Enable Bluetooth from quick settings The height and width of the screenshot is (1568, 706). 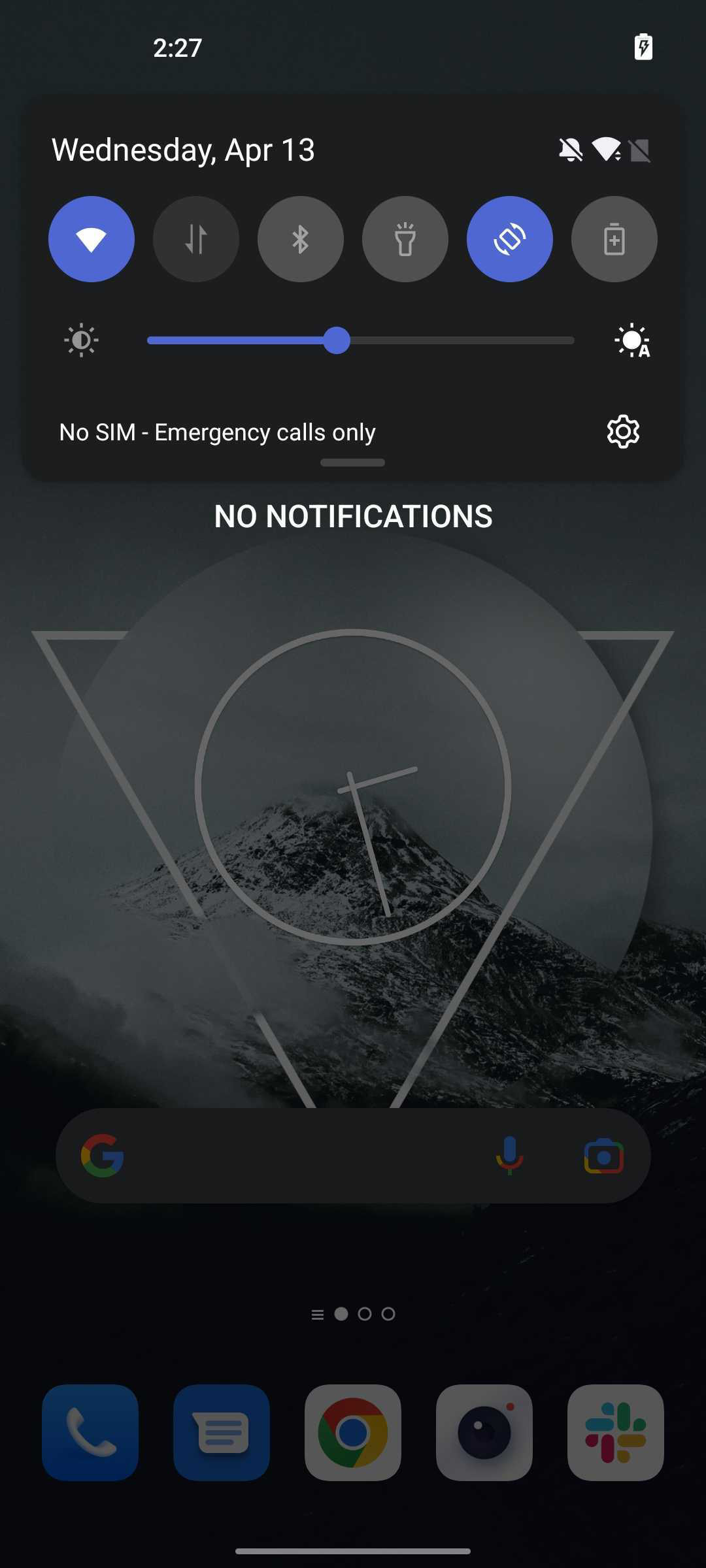300,239
